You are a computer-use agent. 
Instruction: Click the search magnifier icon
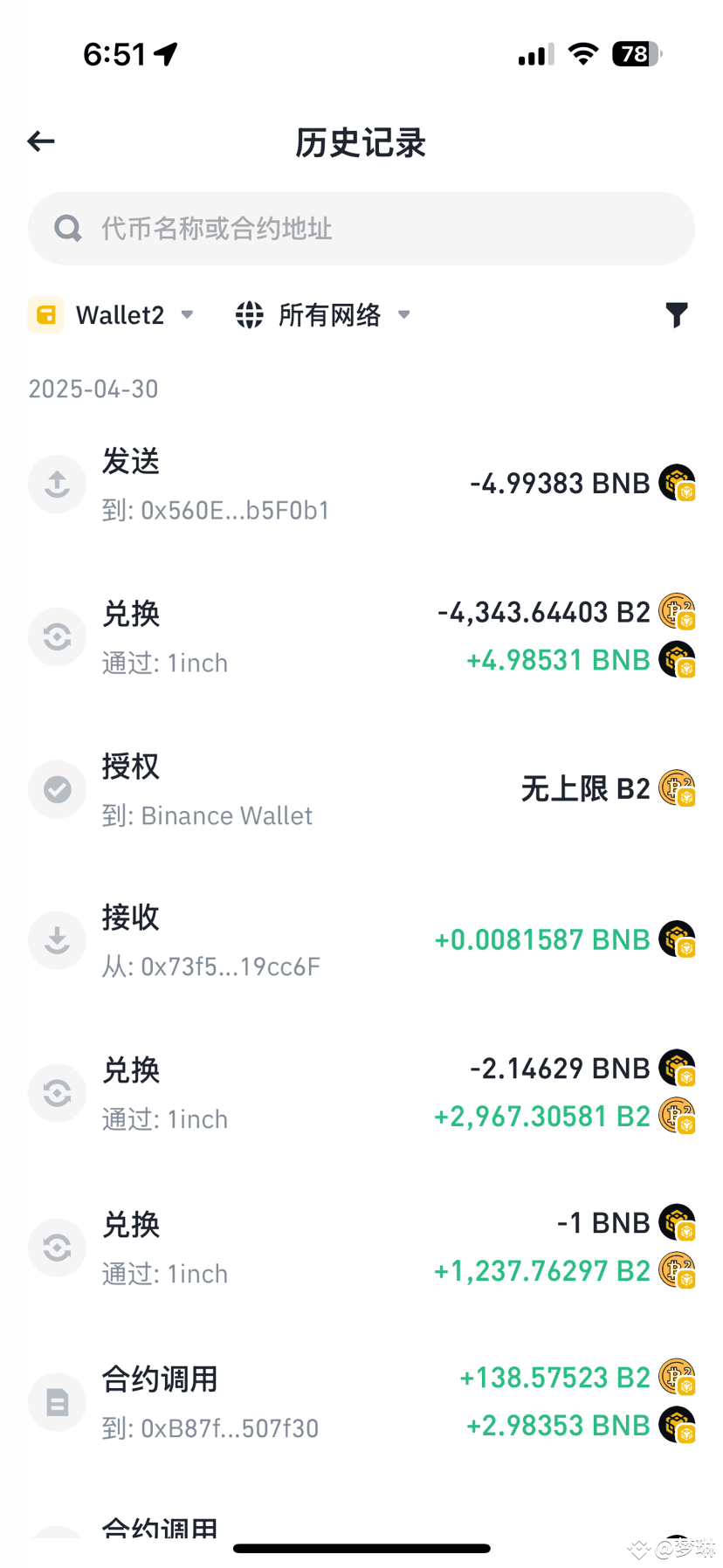[68, 228]
